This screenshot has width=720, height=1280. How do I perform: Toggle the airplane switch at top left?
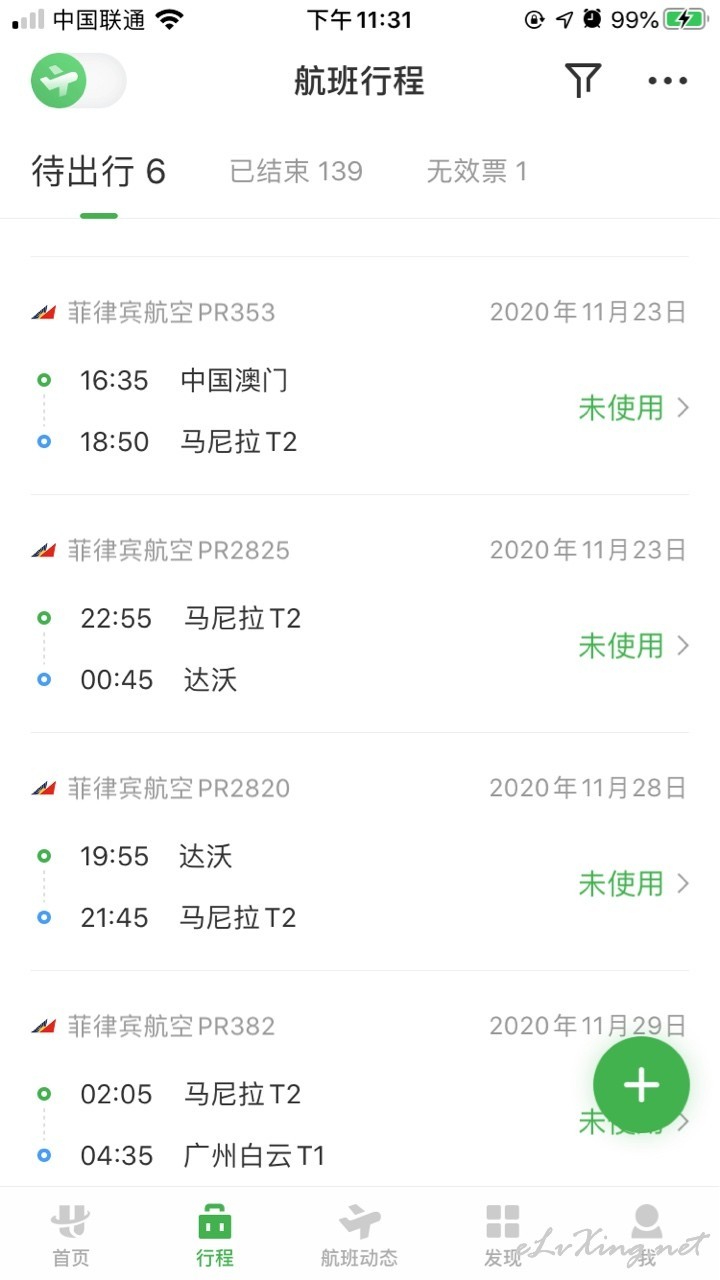click(x=78, y=81)
